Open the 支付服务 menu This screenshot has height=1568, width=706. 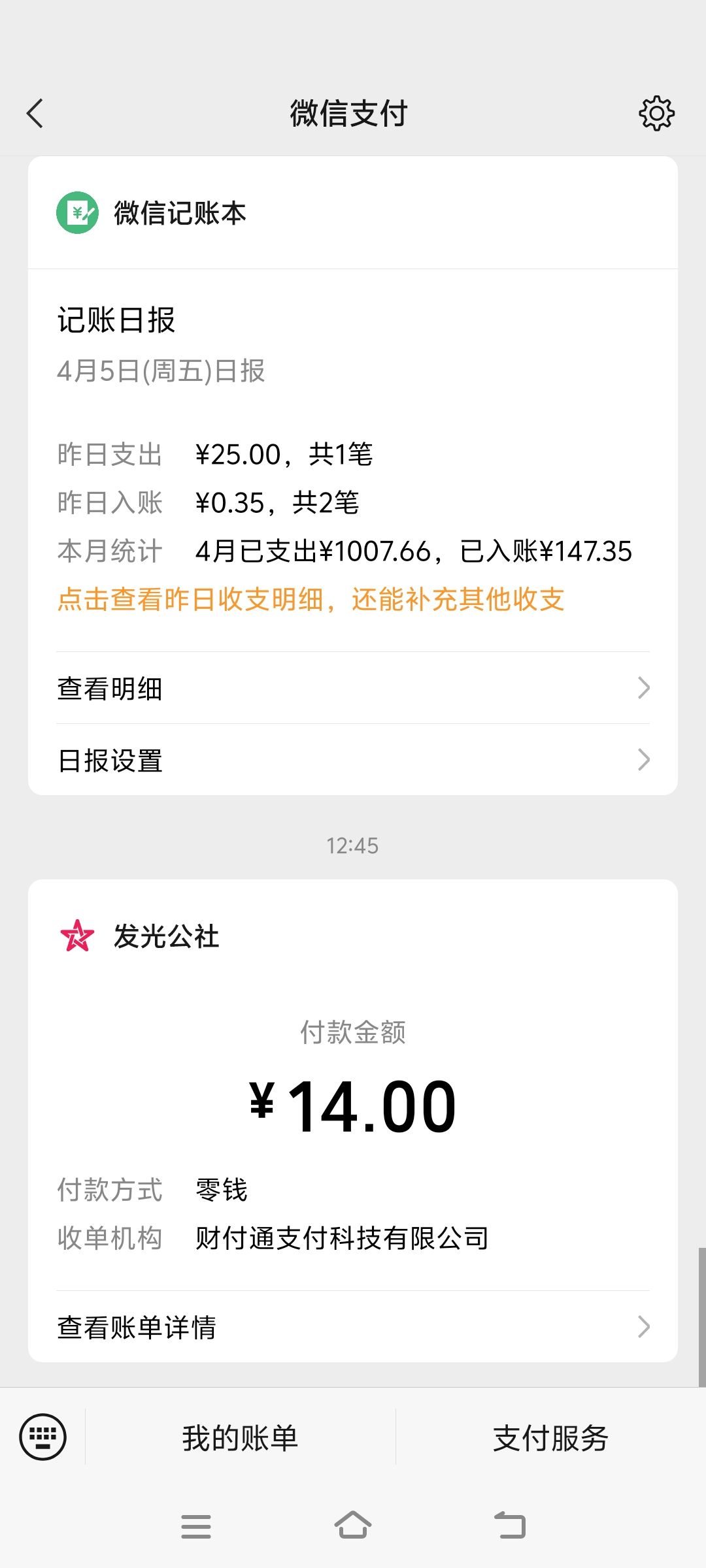tap(551, 1437)
